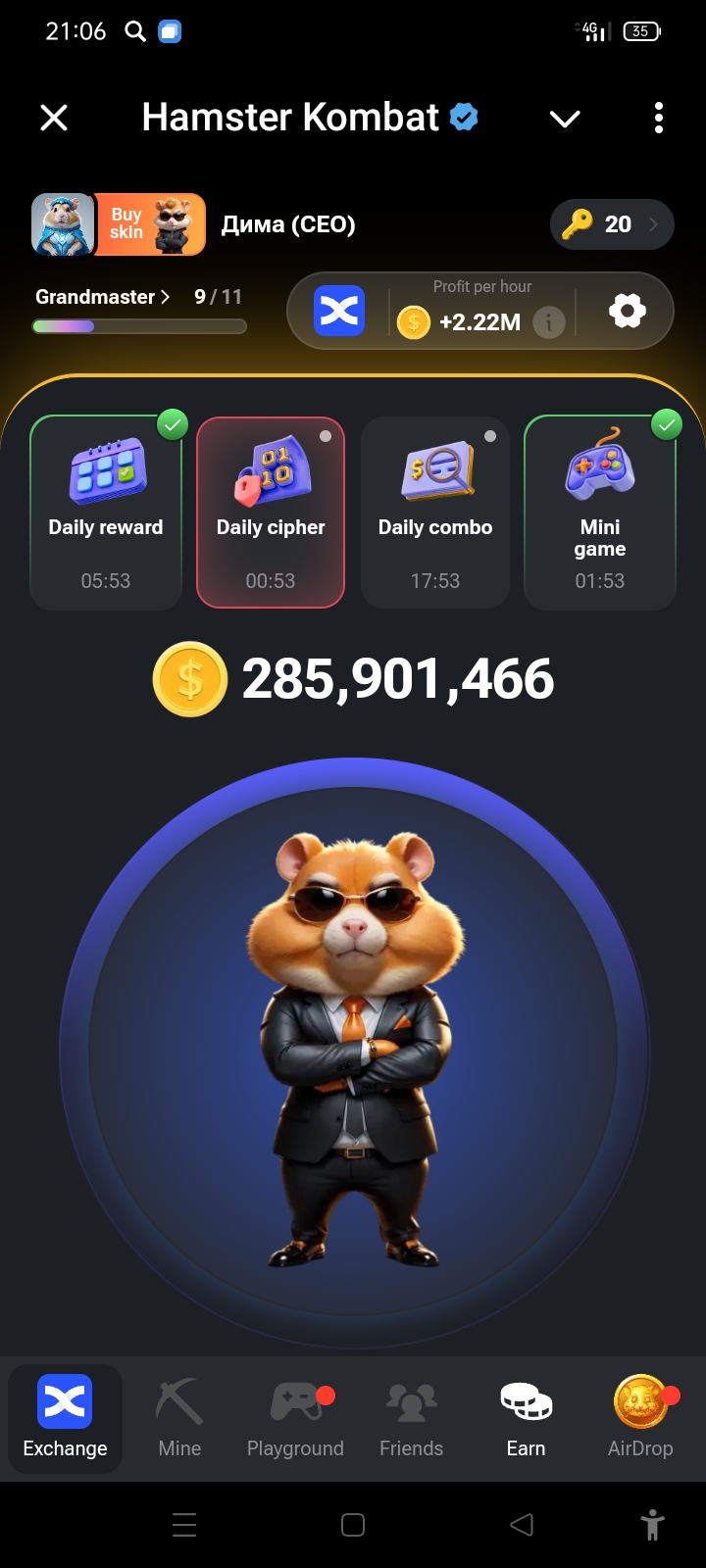
Task: Show profit per hour info
Action: [549, 321]
